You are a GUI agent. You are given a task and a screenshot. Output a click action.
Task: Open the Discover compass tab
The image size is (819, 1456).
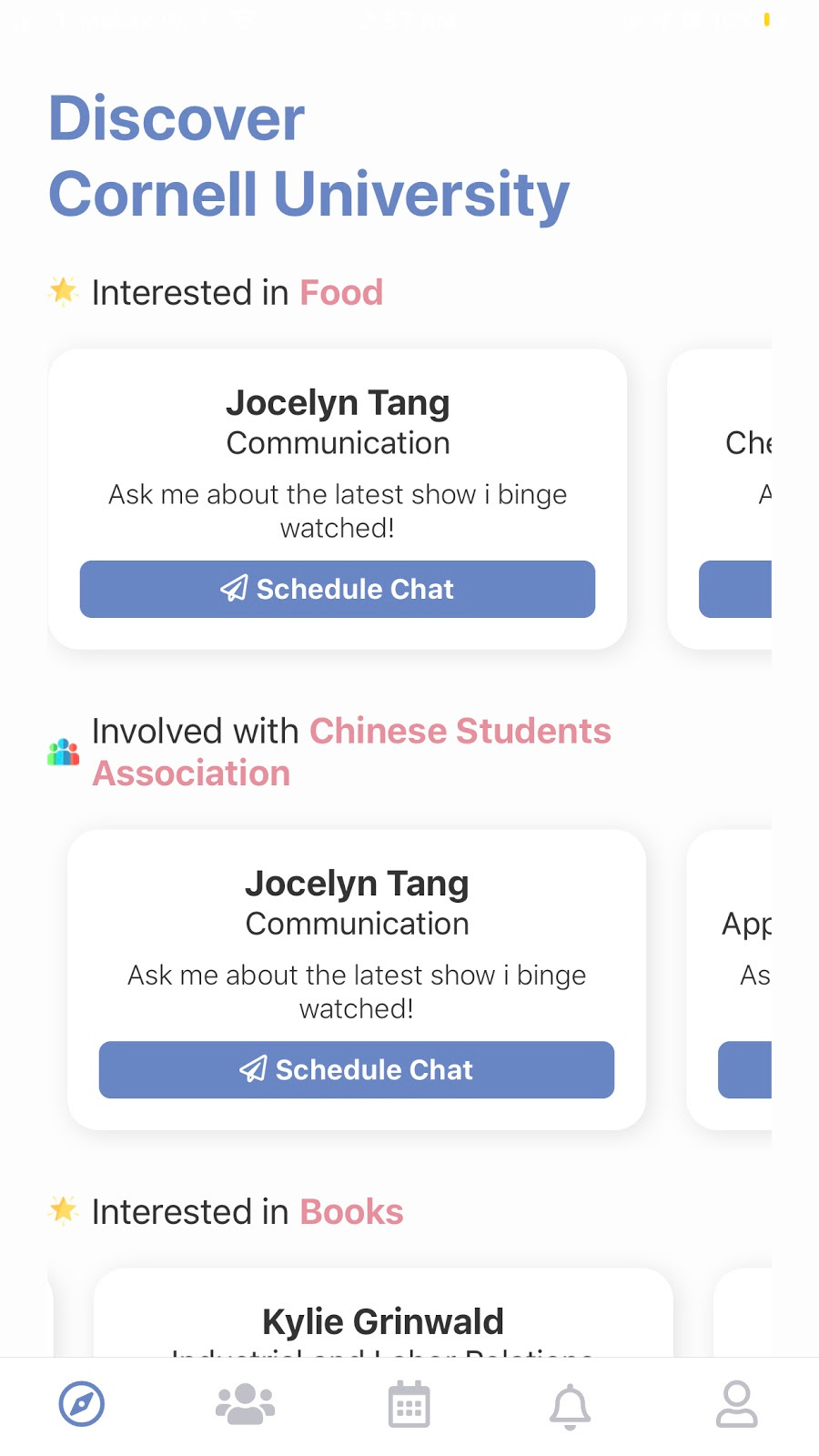pos(82,1404)
